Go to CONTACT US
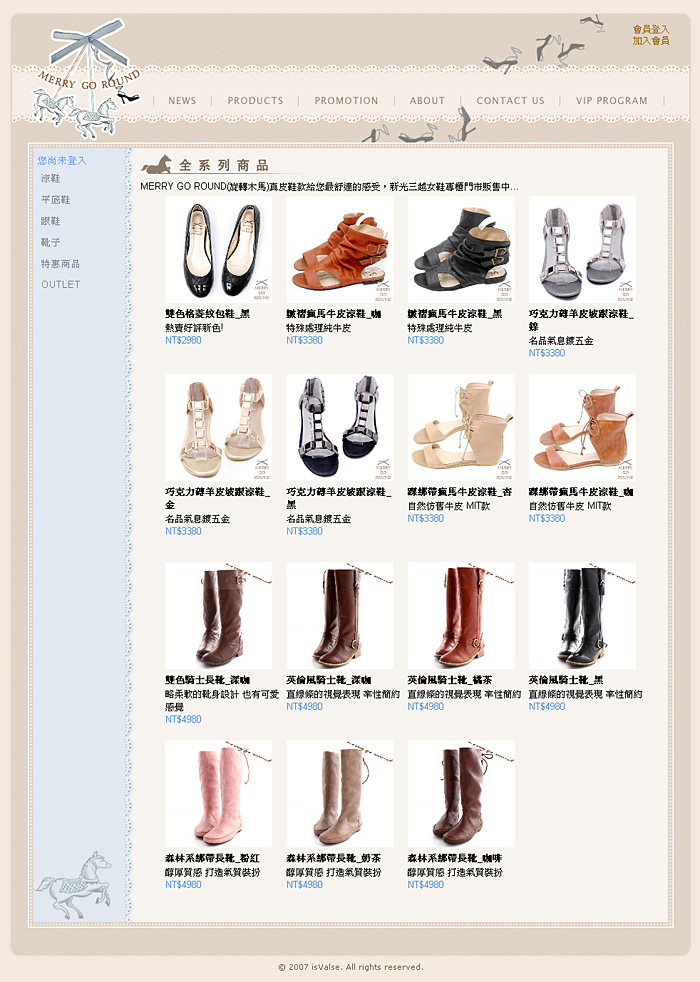This screenshot has width=700, height=982. point(510,101)
